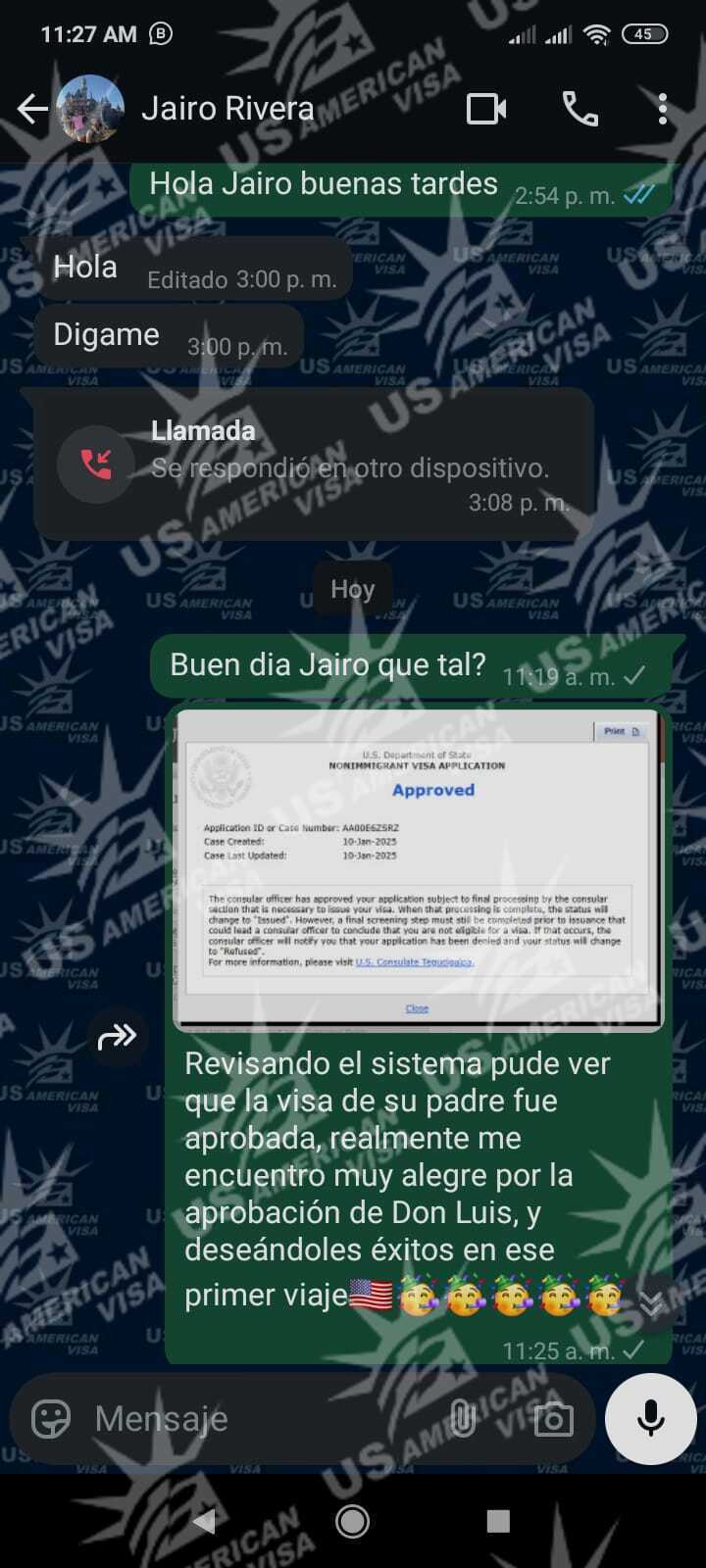
Task: Attach a file with the paperclip
Action: point(463,1418)
